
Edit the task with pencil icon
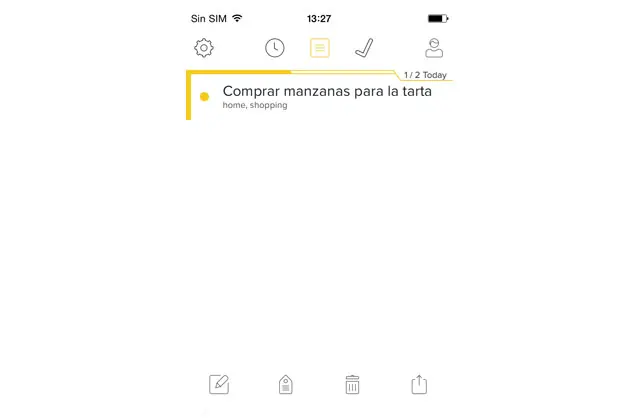(x=219, y=384)
